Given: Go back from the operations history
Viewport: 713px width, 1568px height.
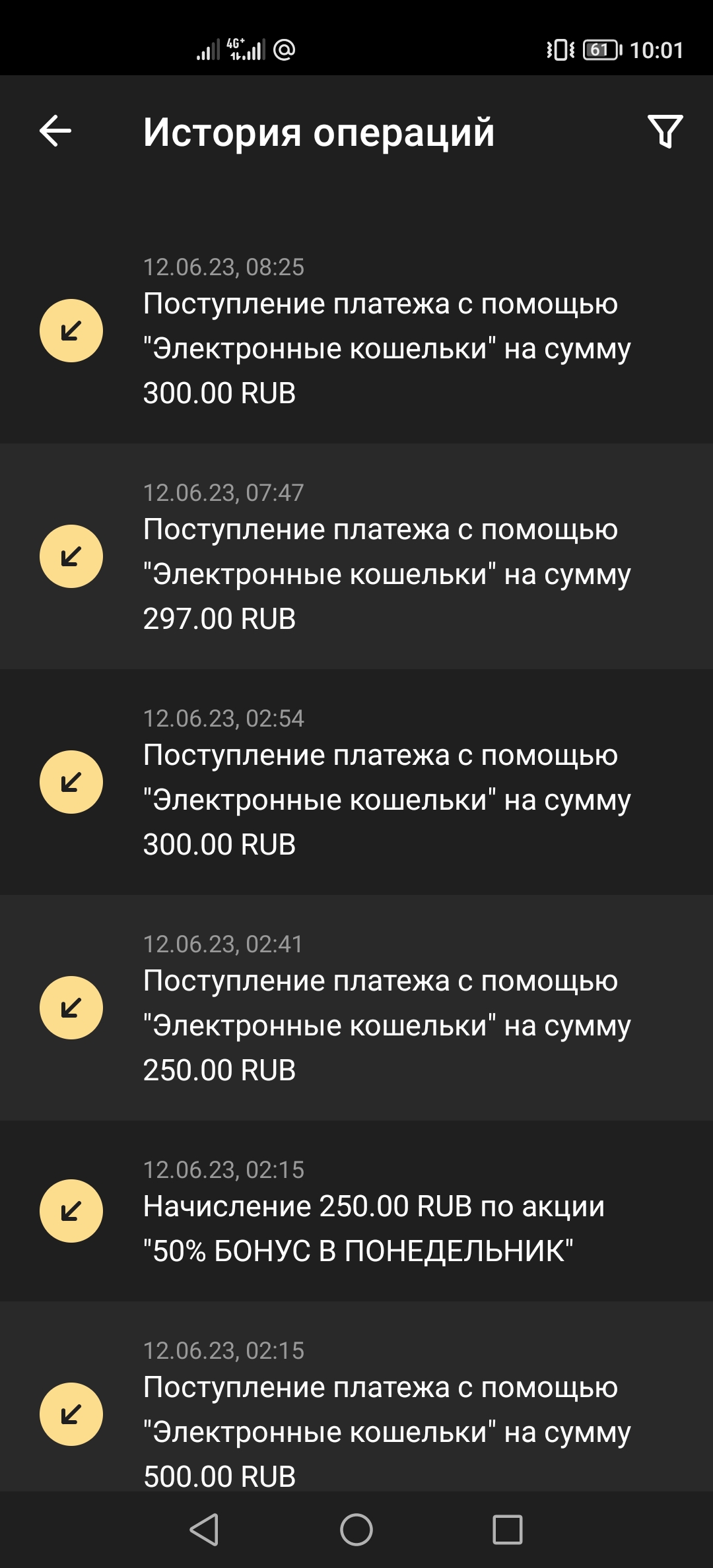Looking at the screenshot, I should tap(55, 131).
